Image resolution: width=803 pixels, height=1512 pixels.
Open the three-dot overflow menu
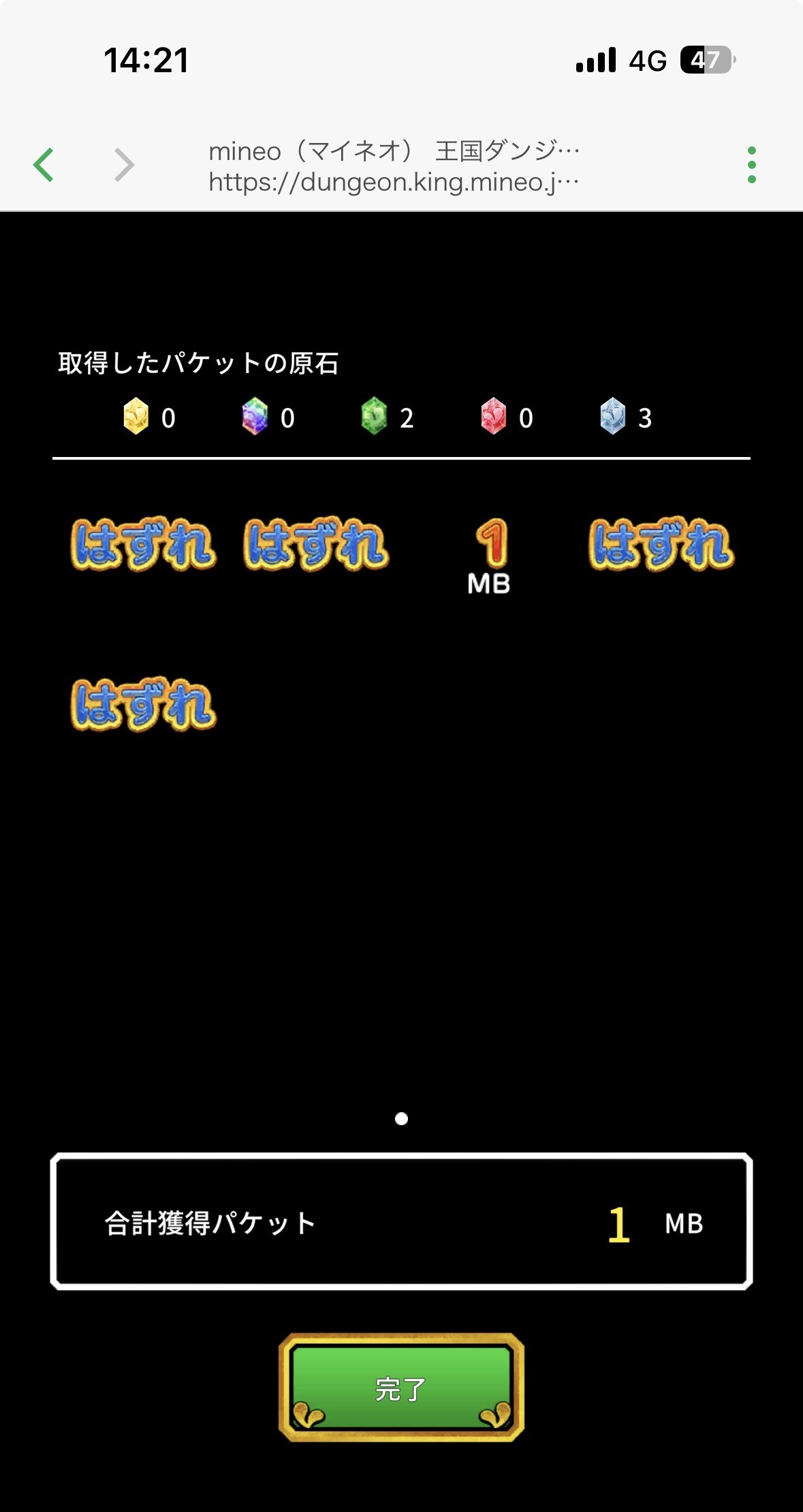point(751,165)
